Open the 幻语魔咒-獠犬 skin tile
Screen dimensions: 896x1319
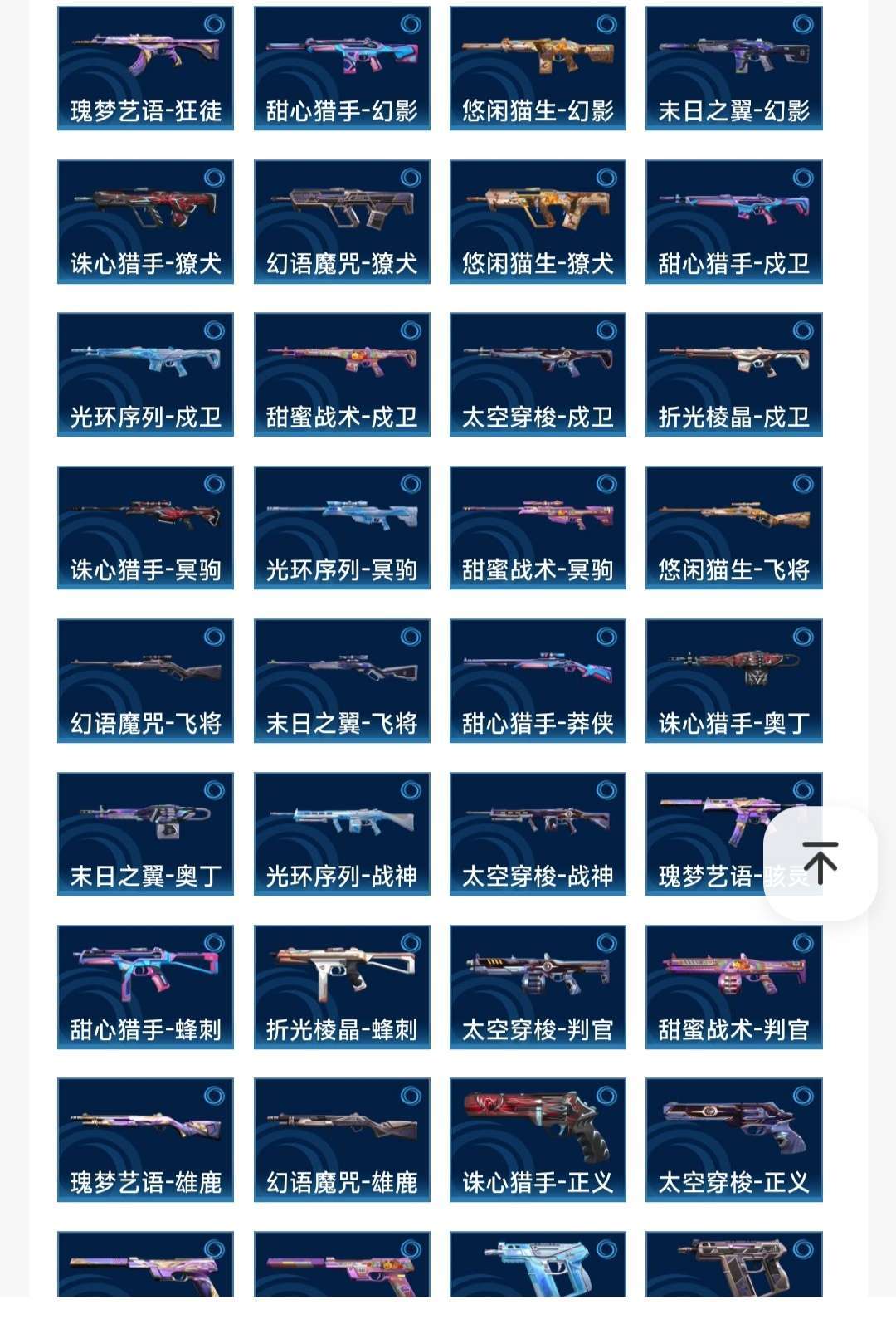342,222
